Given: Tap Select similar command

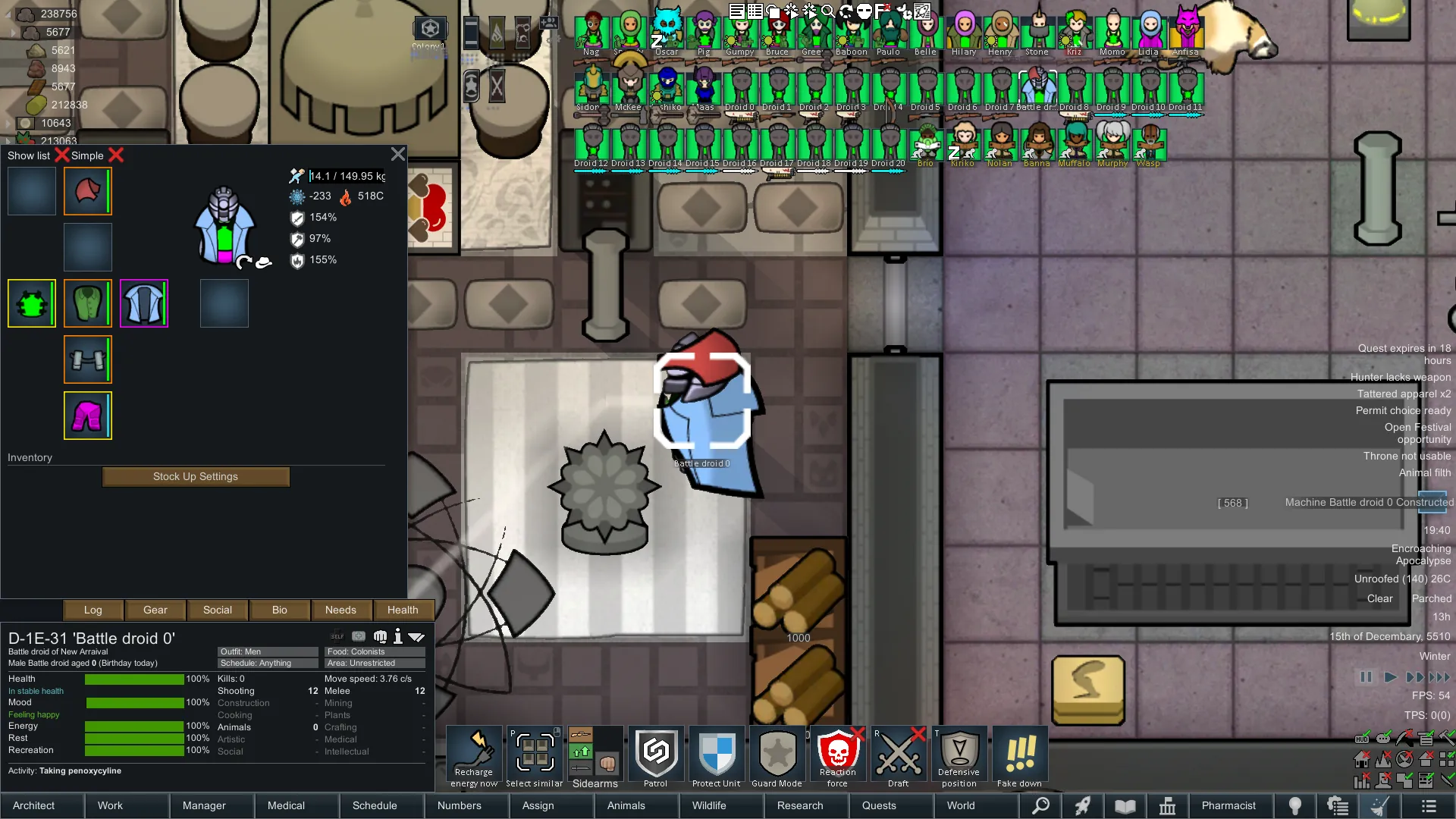Looking at the screenshot, I should [535, 755].
